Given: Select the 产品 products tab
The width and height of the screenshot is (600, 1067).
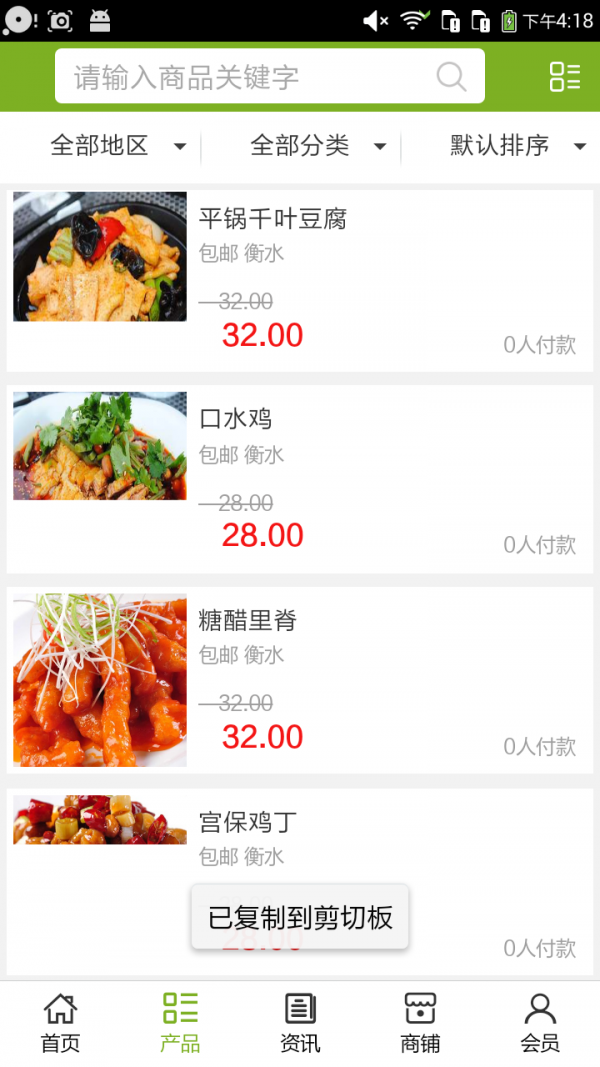Looking at the screenshot, I should [180, 1023].
